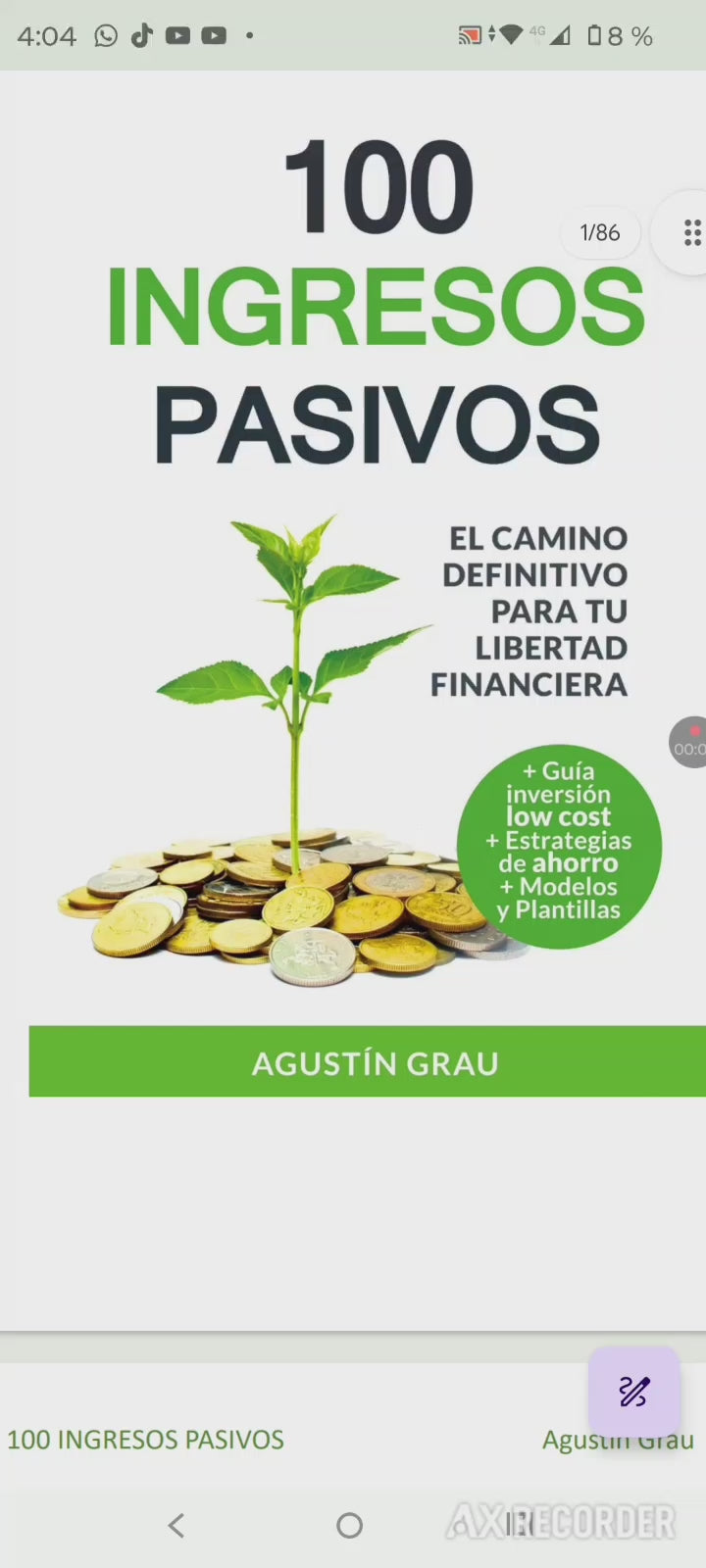Tap the back navigation arrow
Viewport: 706px width, 1568px height.
tap(176, 1525)
